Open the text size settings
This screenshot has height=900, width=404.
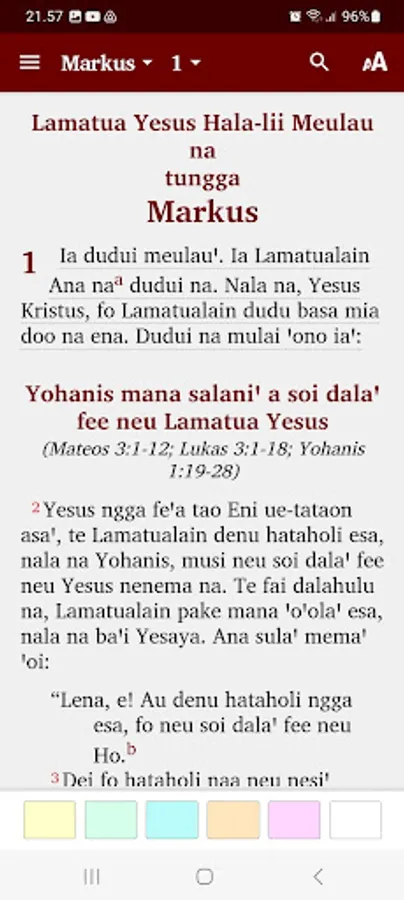tap(375, 63)
